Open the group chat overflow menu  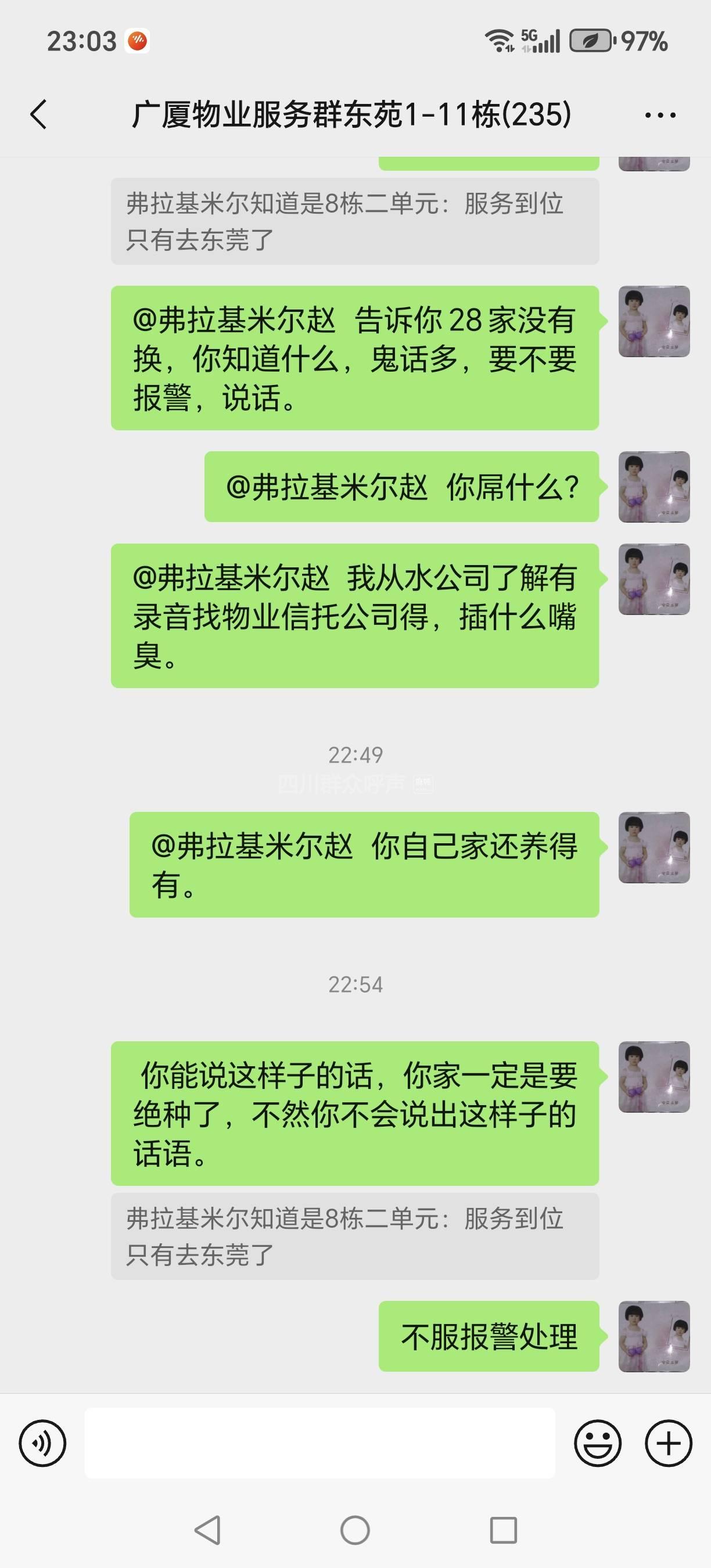pos(660,114)
